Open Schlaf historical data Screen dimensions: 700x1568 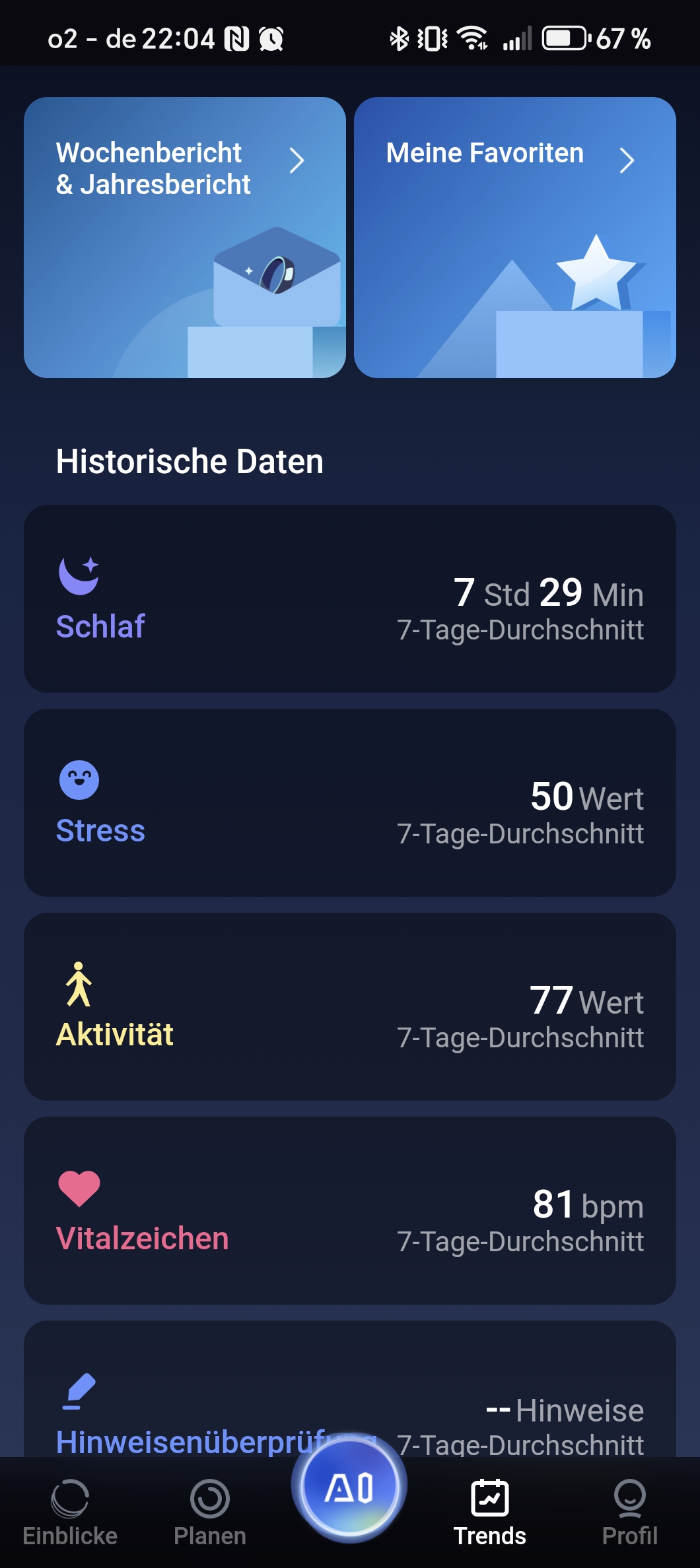point(349,599)
